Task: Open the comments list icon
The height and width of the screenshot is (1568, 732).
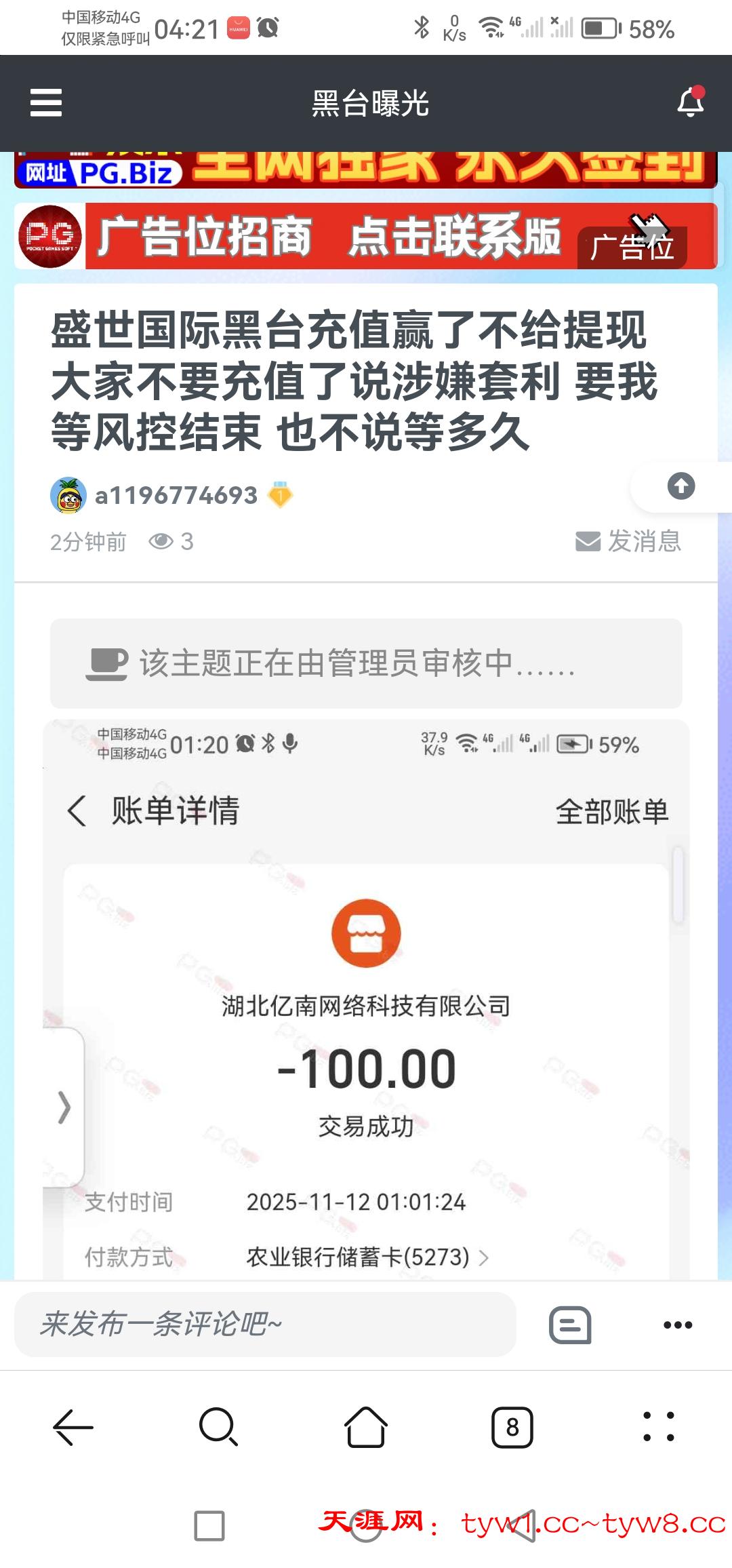Action: coord(570,1325)
